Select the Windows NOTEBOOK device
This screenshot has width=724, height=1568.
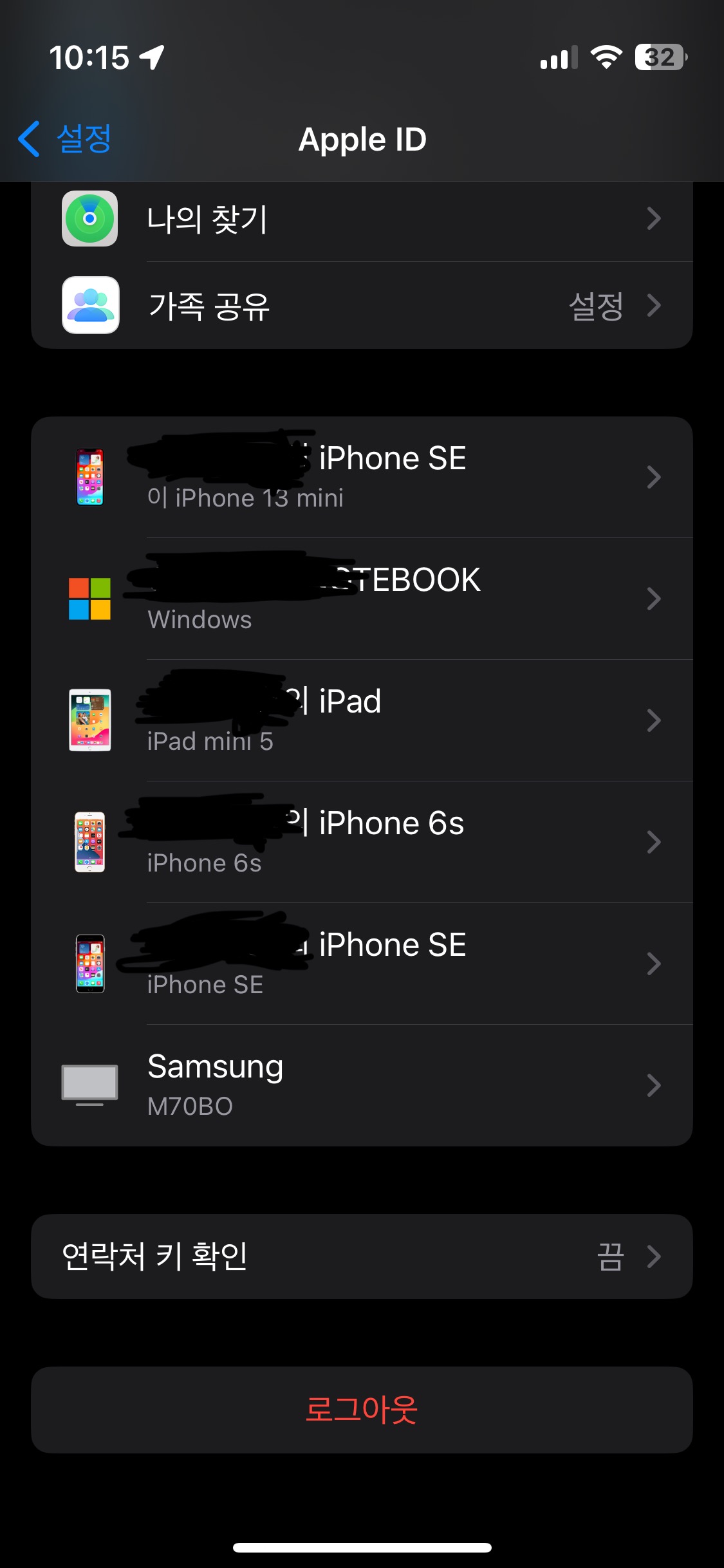click(x=362, y=599)
